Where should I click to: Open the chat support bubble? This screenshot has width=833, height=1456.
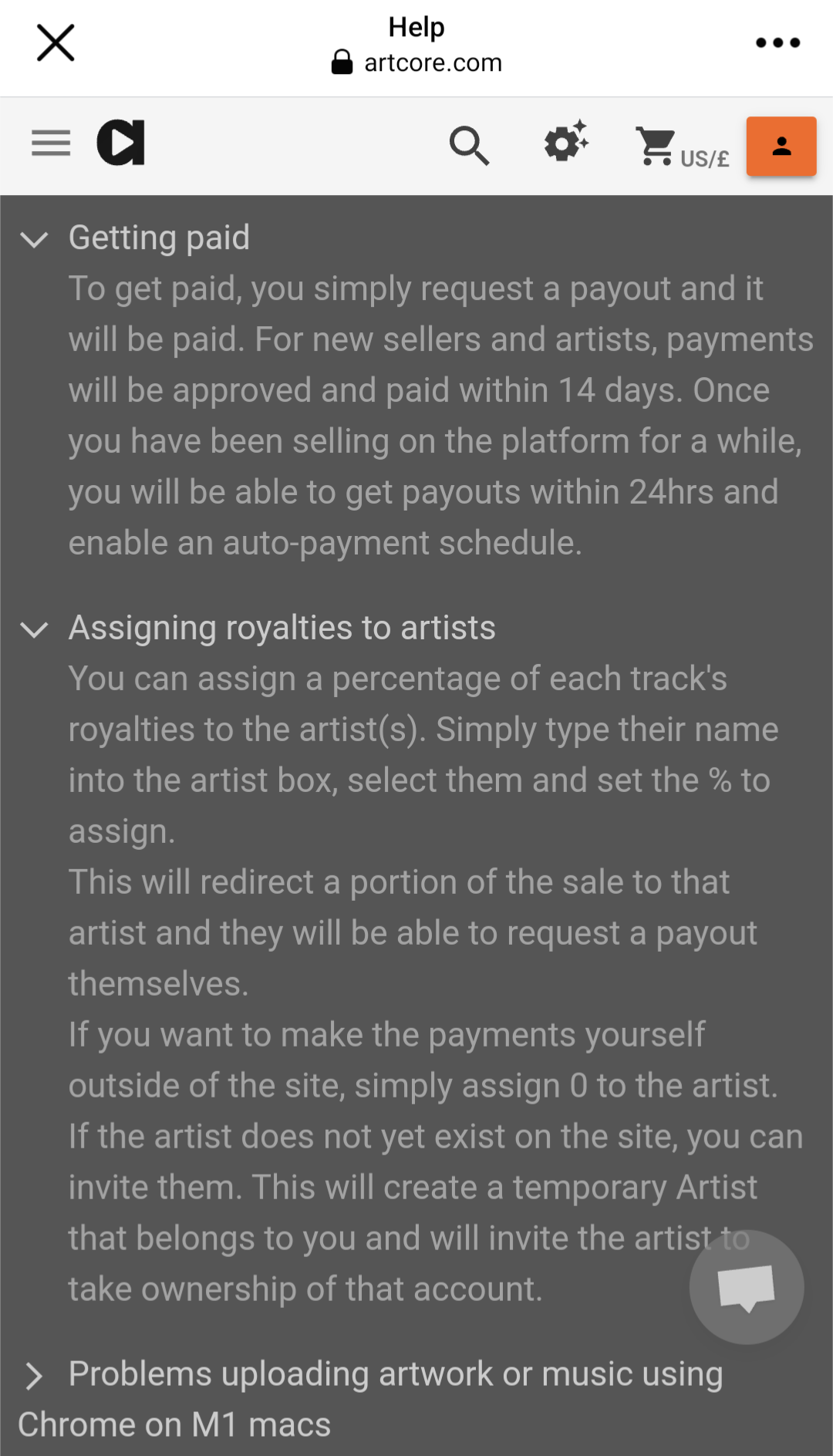point(747,1287)
